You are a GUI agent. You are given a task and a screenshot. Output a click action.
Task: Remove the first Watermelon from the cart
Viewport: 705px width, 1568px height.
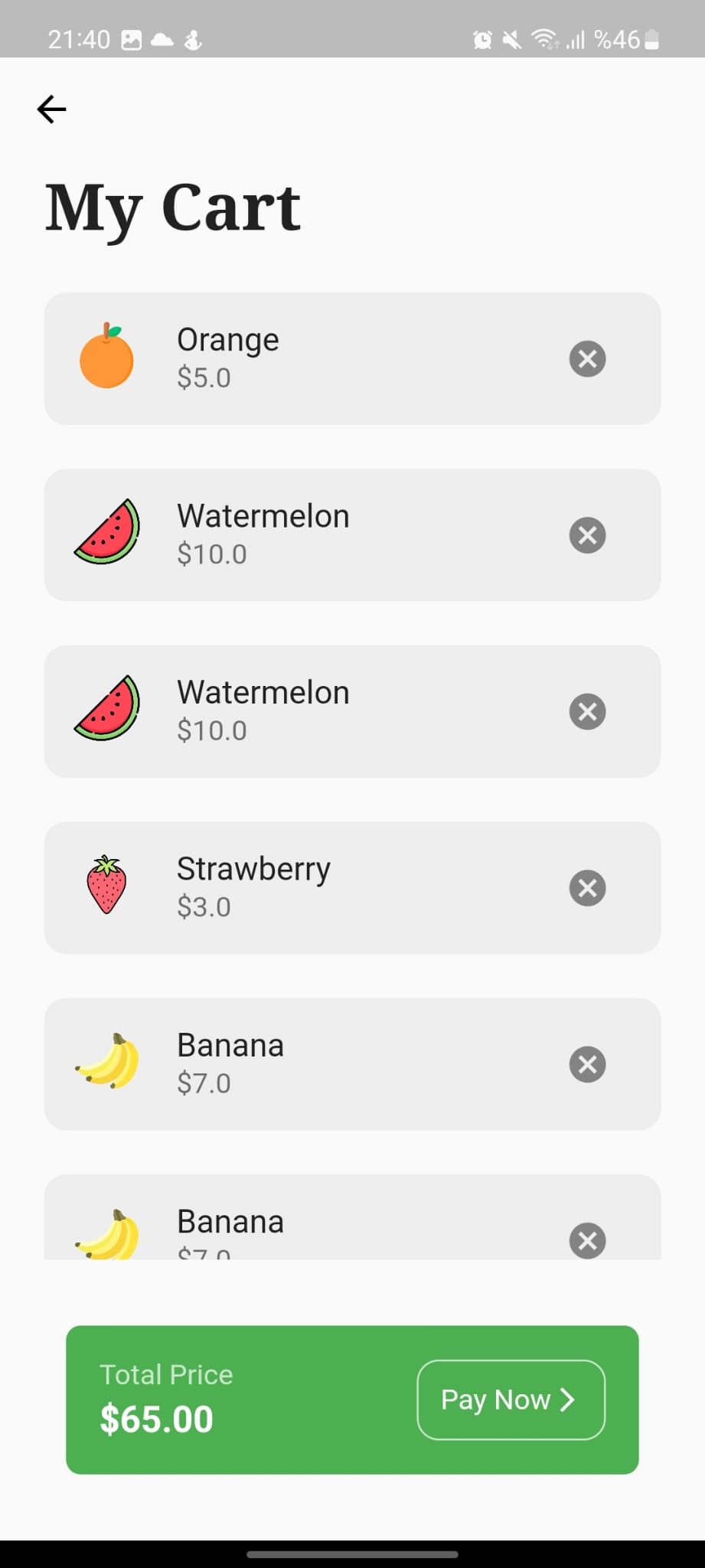point(587,534)
